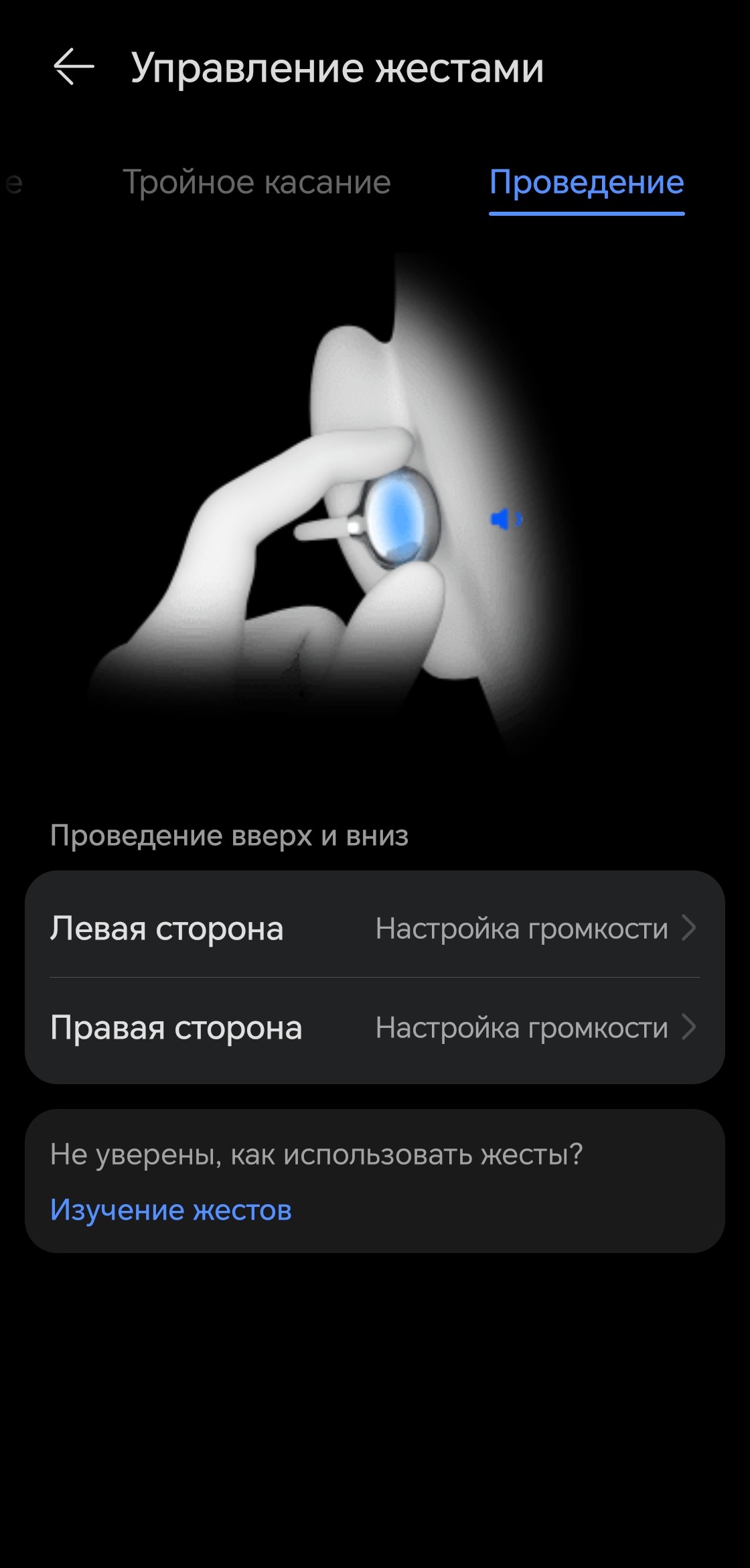Select the Проведение tab

586,182
